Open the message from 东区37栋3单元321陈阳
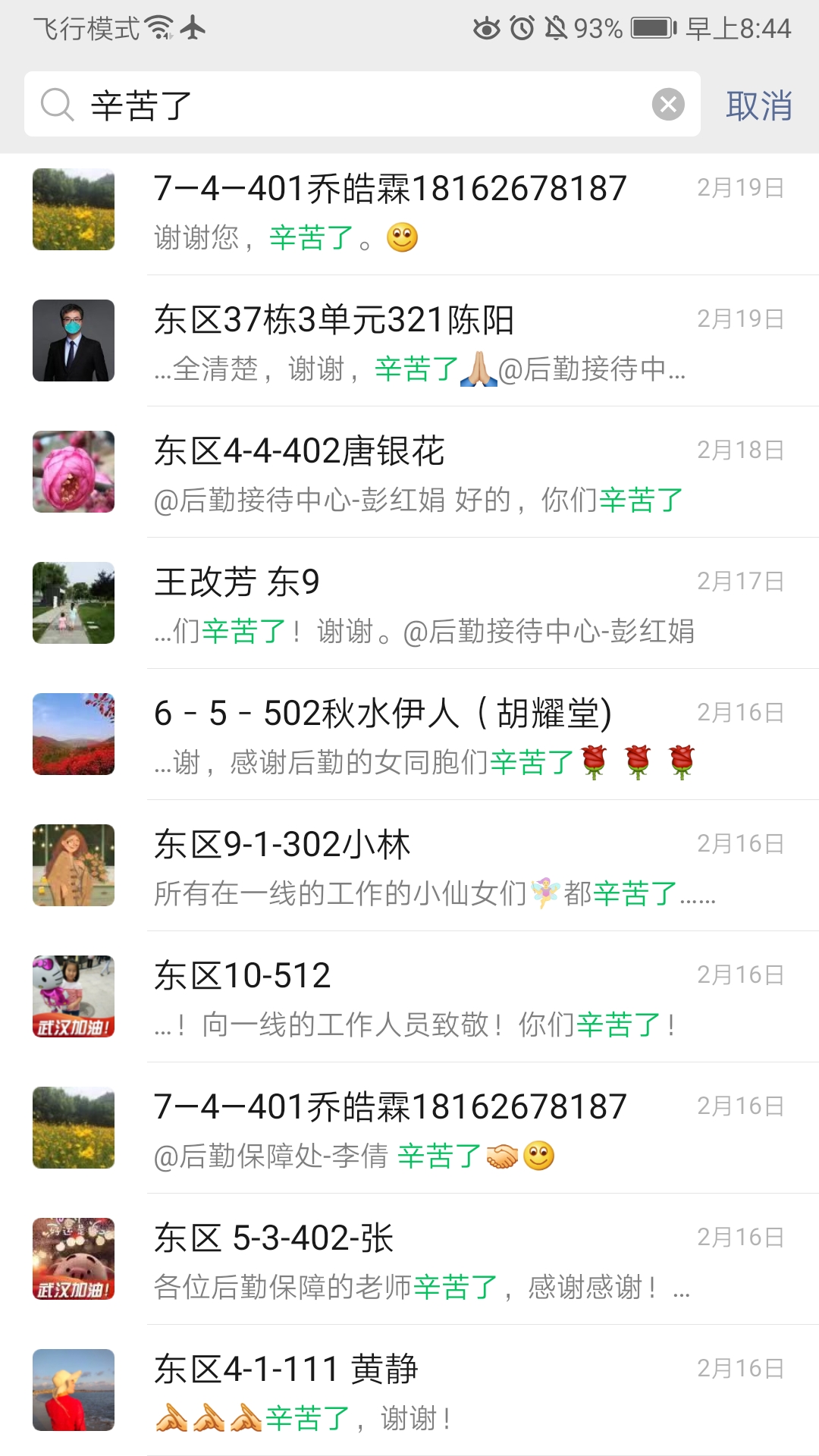Viewport: 819px width, 1456px height. point(425,341)
